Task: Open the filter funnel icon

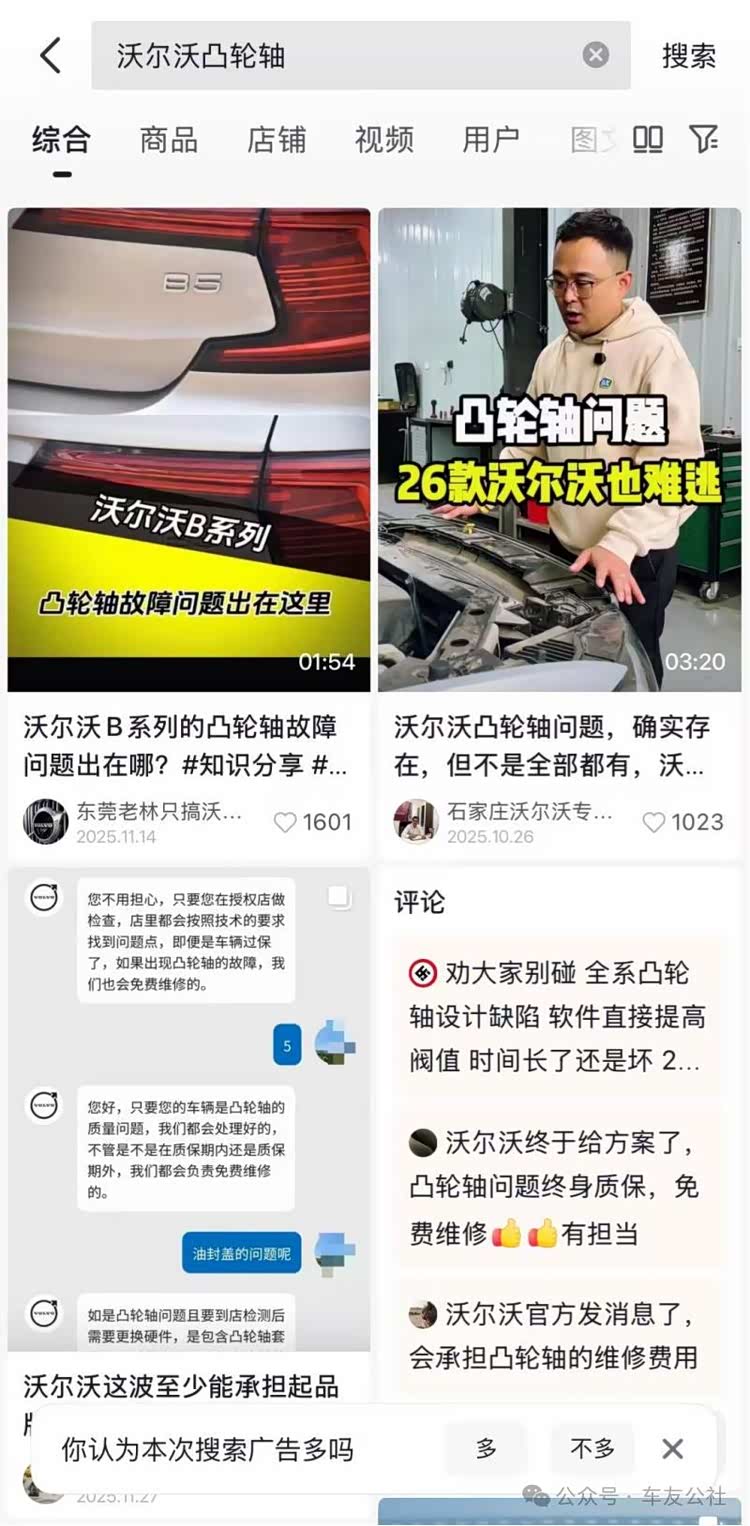Action: [x=704, y=140]
